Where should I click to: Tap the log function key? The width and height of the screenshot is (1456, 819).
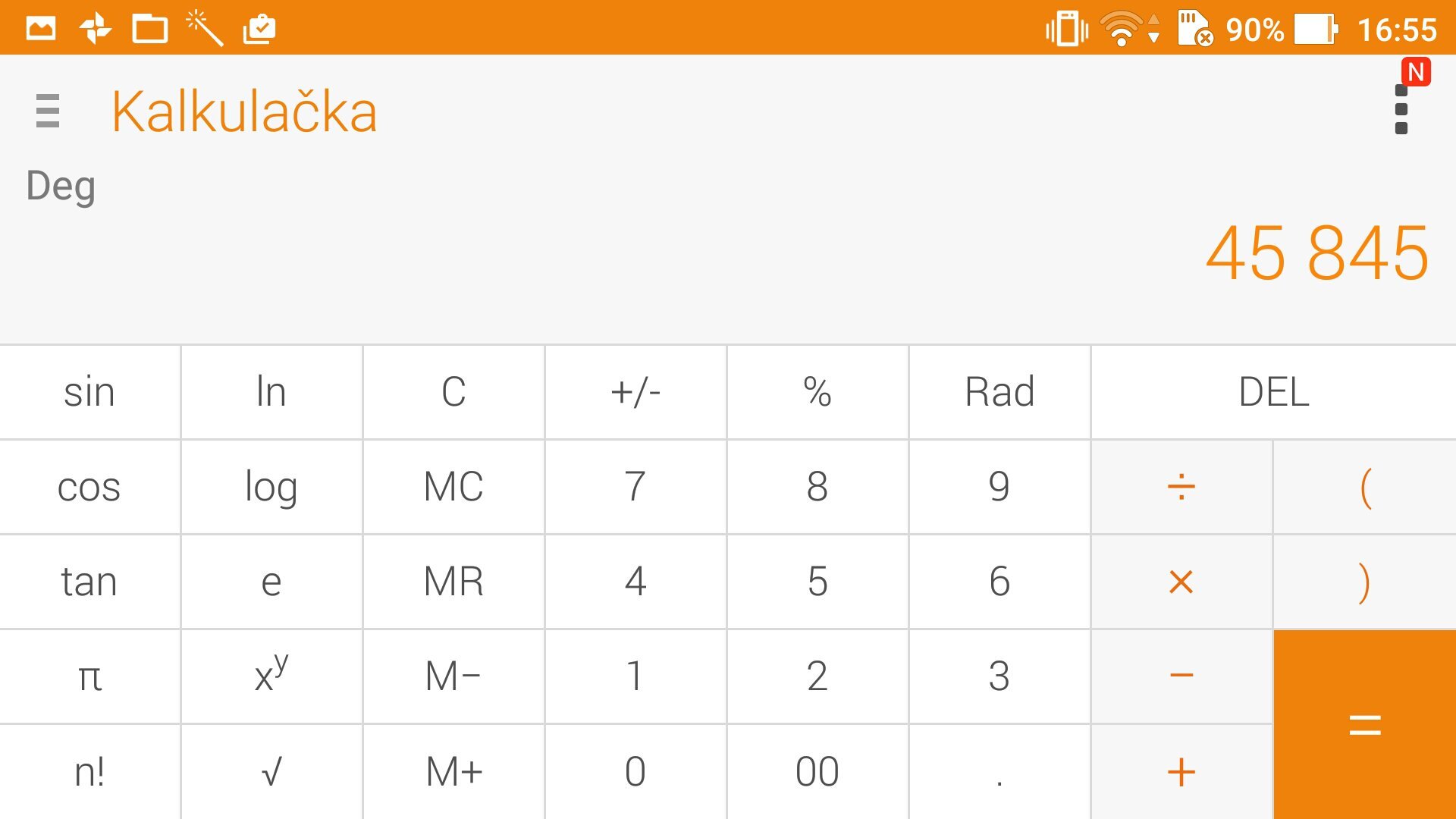coord(271,487)
